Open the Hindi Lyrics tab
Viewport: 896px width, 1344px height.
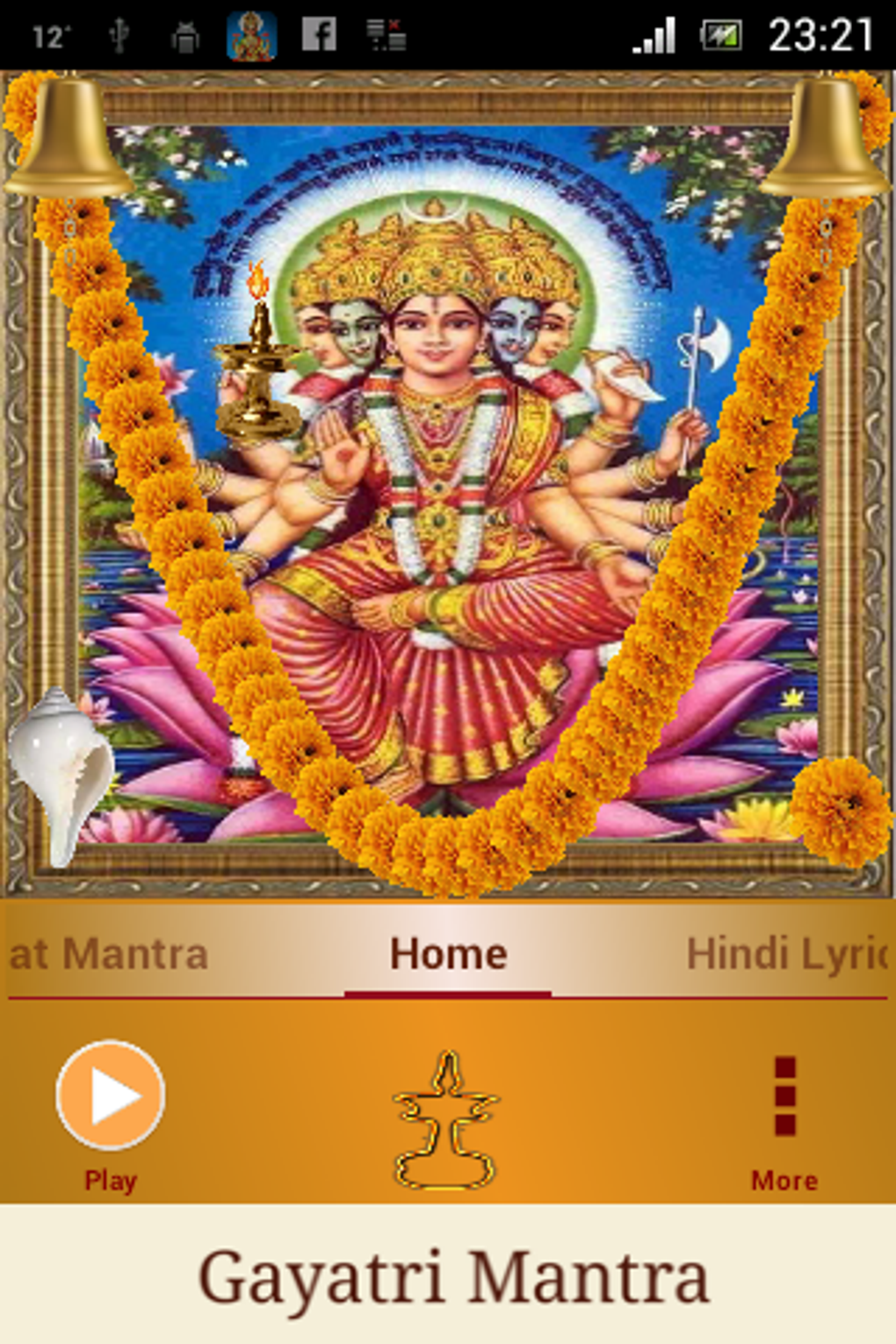coord(786,953)
